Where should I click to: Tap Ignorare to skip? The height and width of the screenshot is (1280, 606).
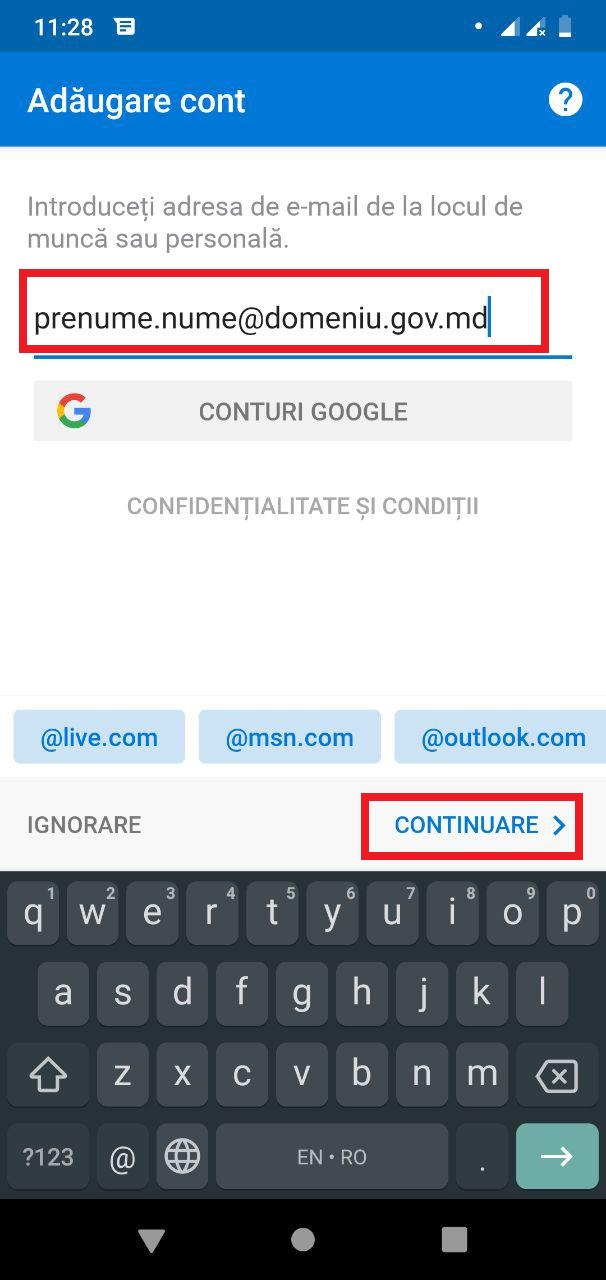(x=84, y=825)
